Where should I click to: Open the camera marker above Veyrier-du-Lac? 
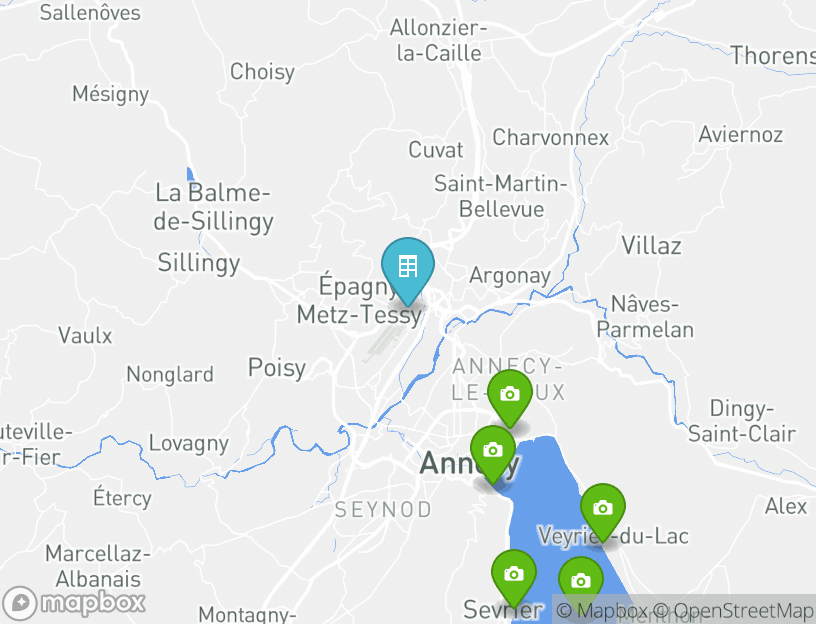click(602, 509)
